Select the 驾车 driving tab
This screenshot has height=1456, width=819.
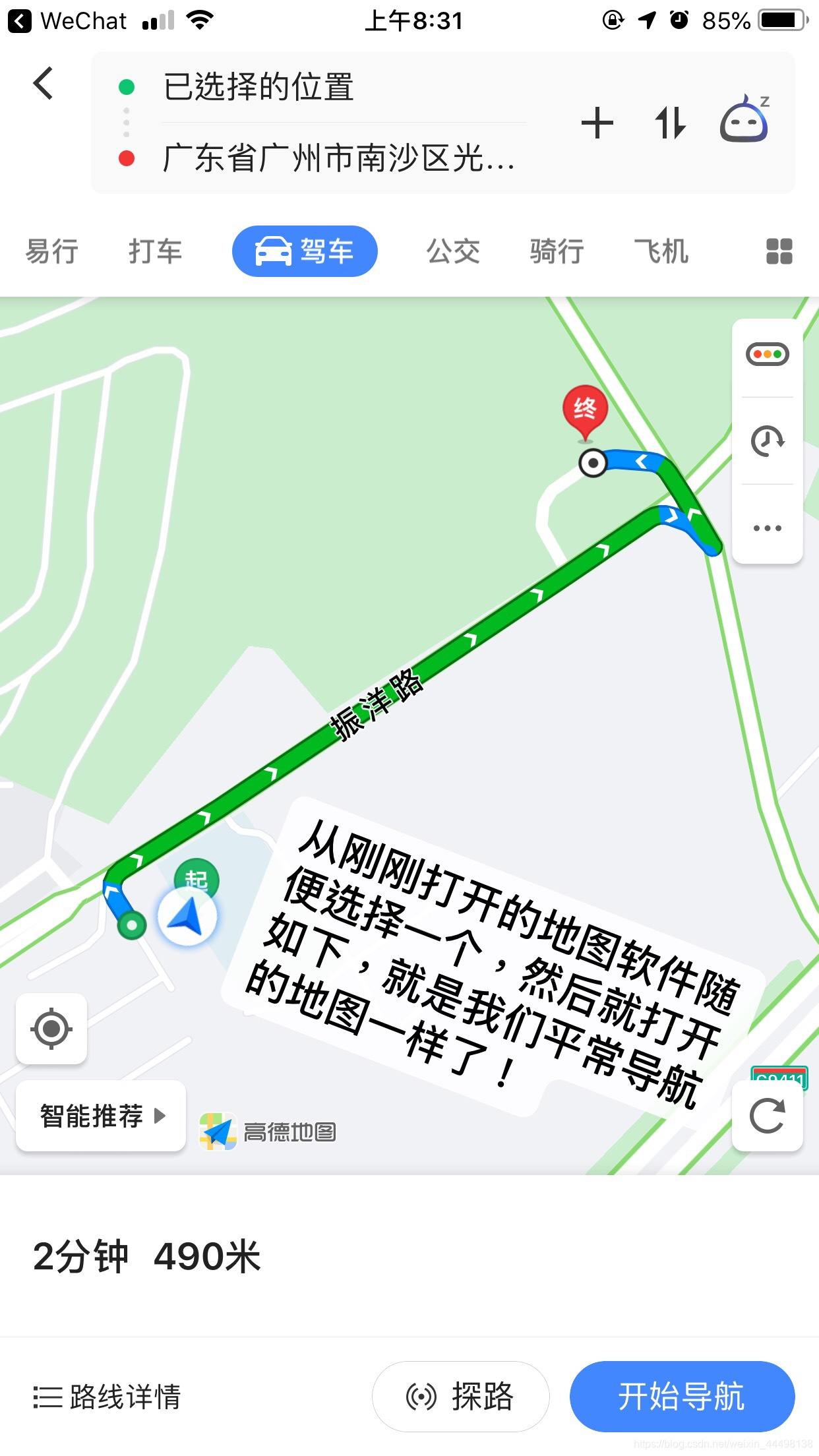[x=305, y=251]
